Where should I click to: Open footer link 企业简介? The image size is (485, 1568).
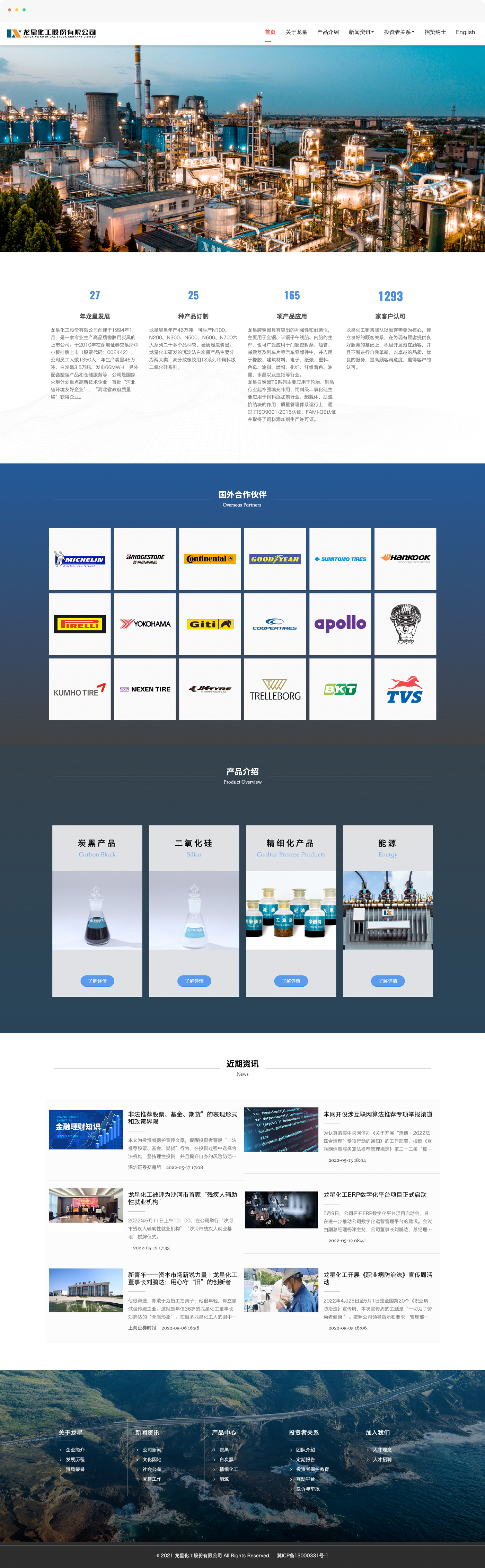coord(75,1450)
